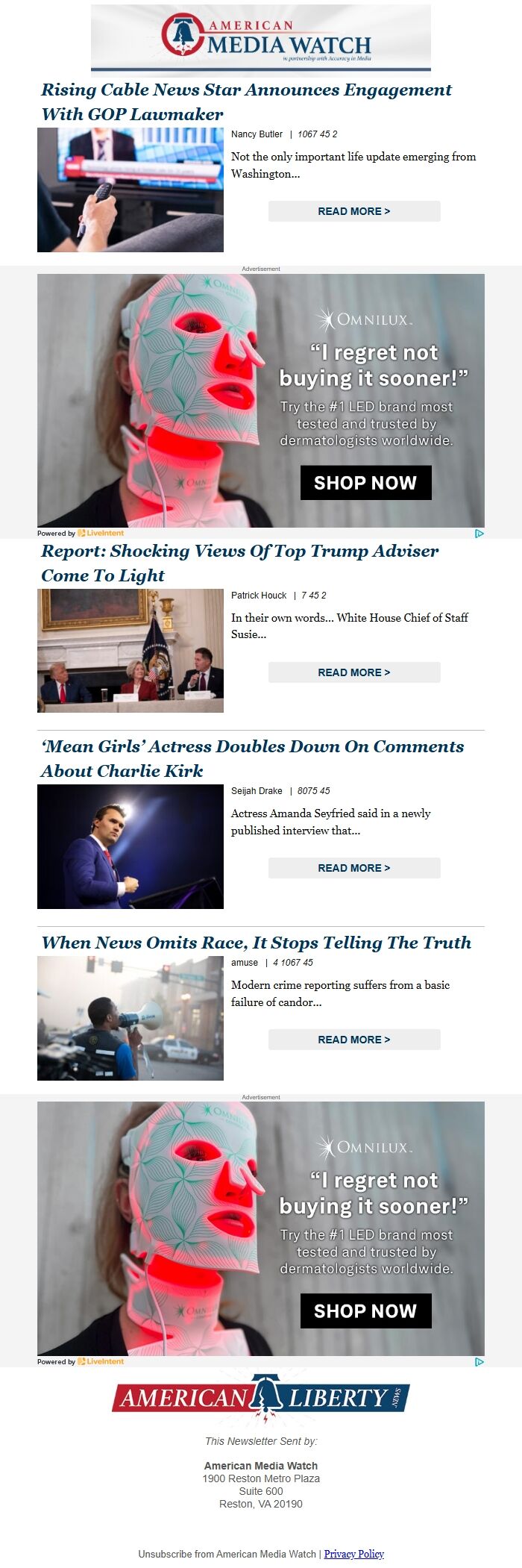Open the White House meeting photo thumbnail

tap(130, 651)
